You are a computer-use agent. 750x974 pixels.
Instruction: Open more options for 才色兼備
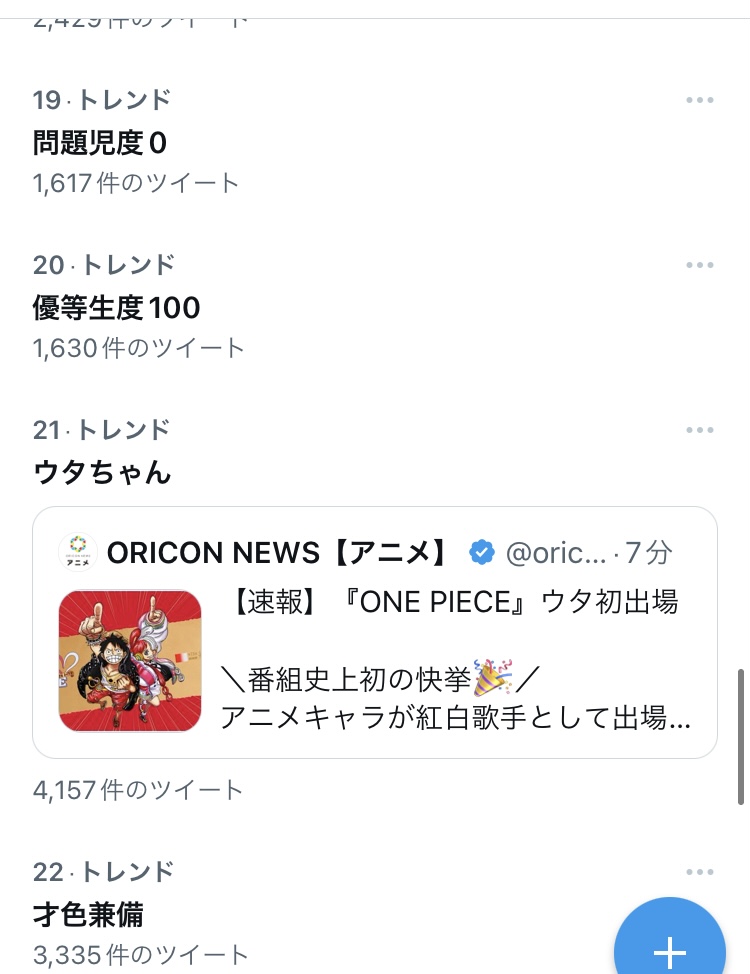tap(700, 872)
